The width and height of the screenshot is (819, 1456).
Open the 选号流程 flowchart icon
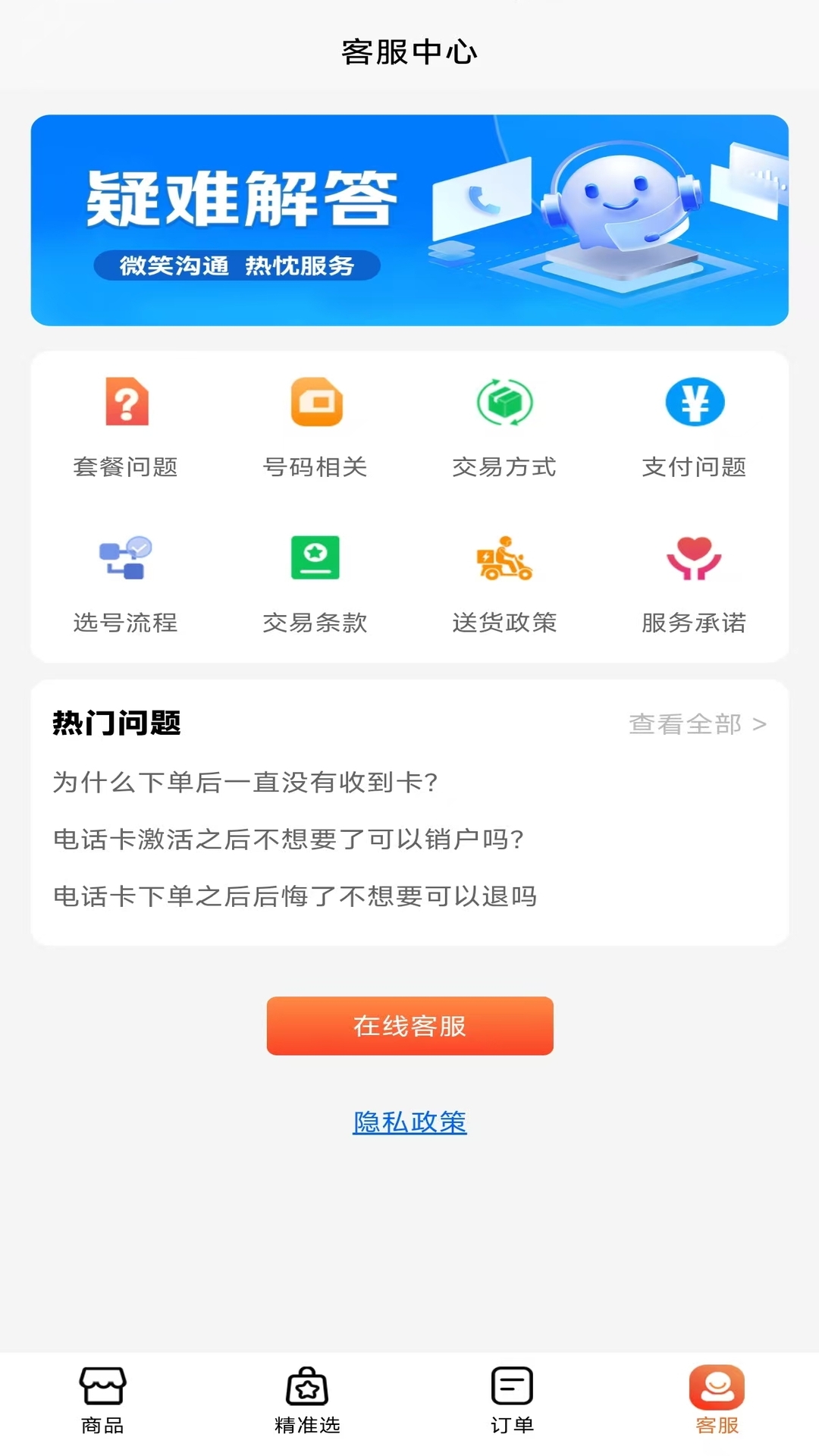pos(125,559)
